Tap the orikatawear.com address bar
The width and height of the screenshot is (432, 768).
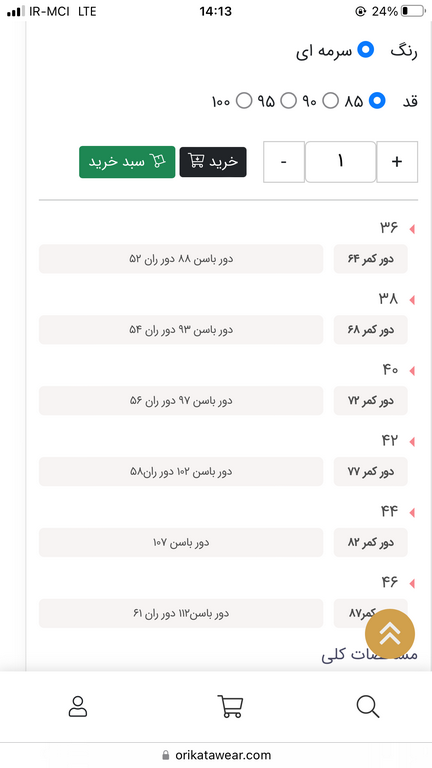tap(216, 755)
